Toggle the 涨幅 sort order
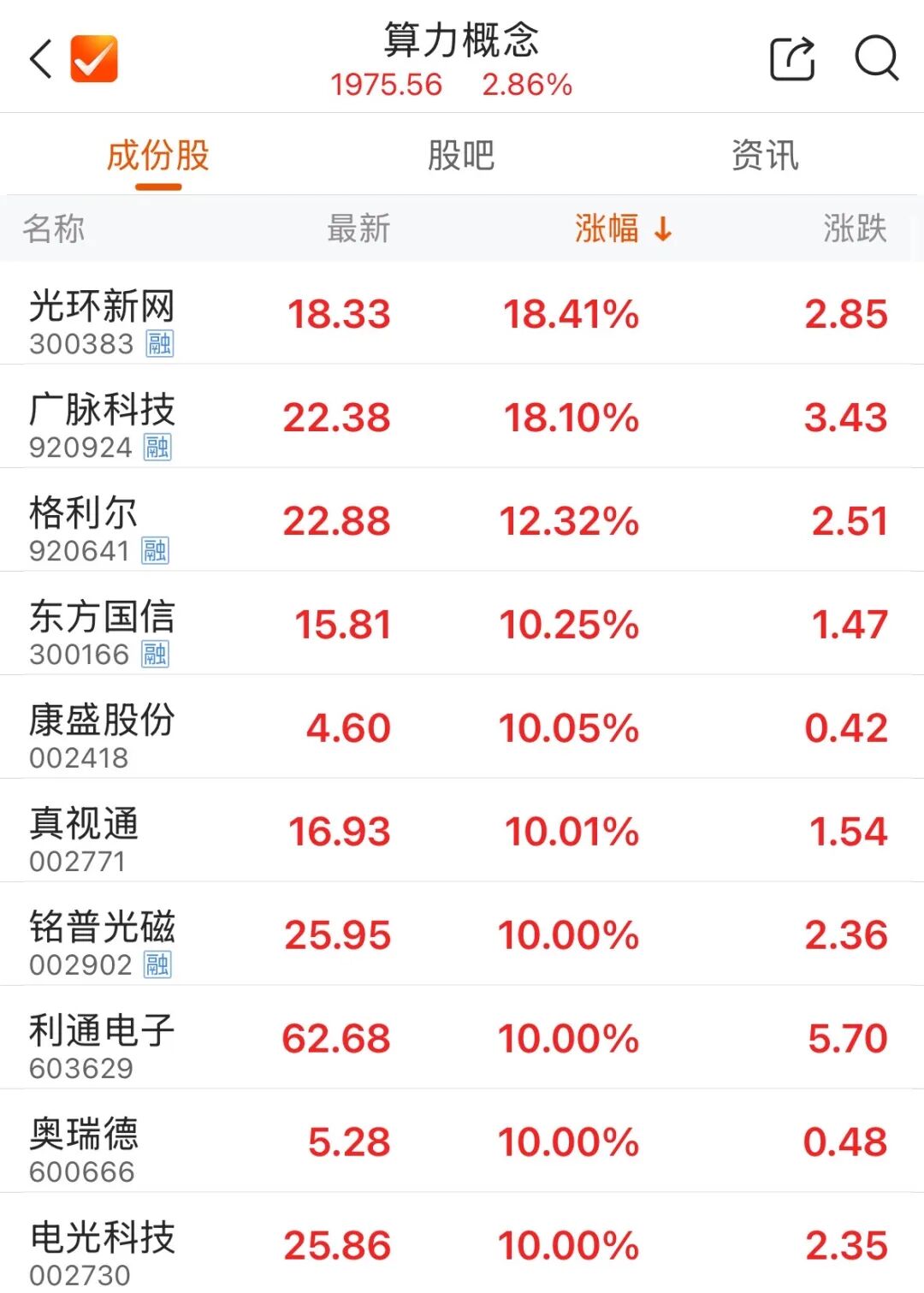Image resolution: width=924 pixels, height=1293 pixels. pyautogui.click(x=623, y=228)
